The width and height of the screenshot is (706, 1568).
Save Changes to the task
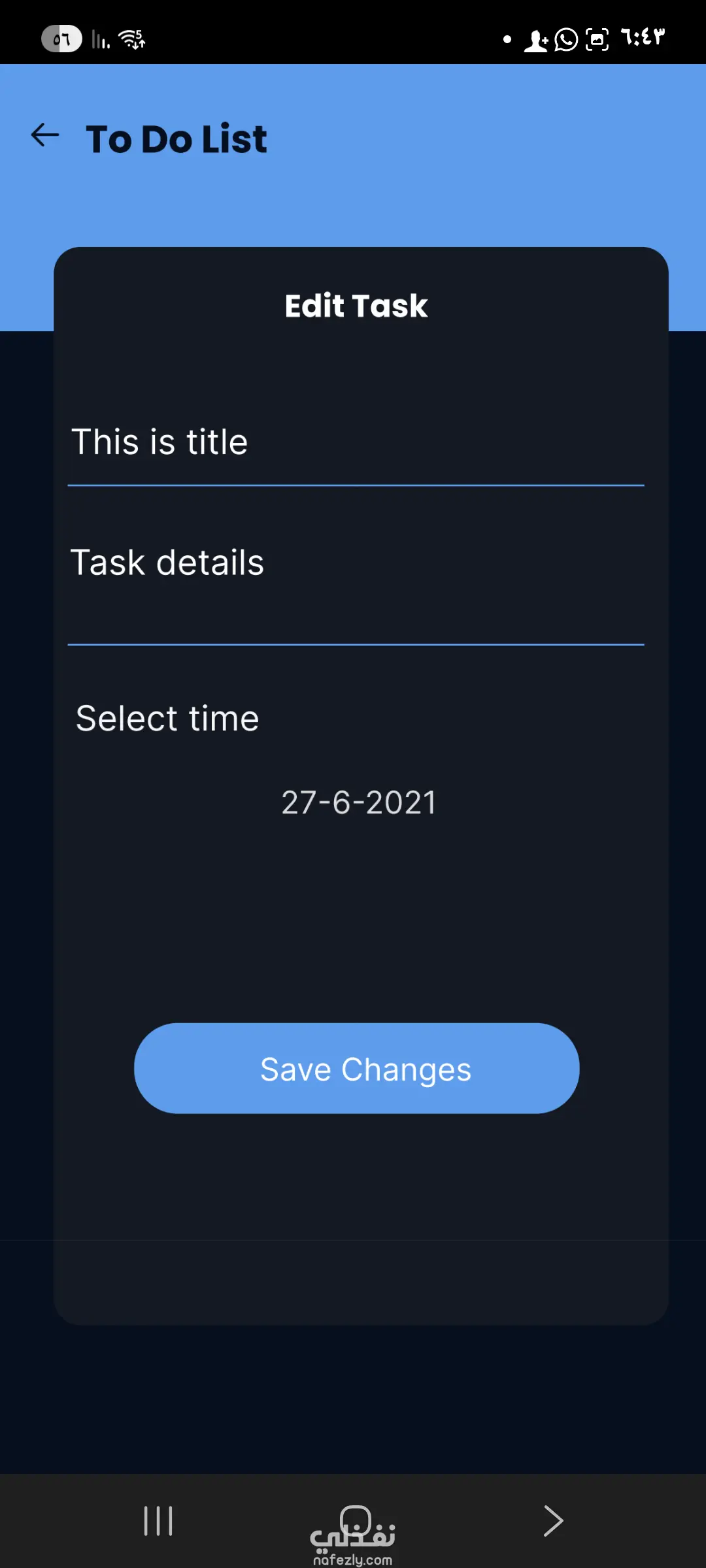[x=356, y=1069]
